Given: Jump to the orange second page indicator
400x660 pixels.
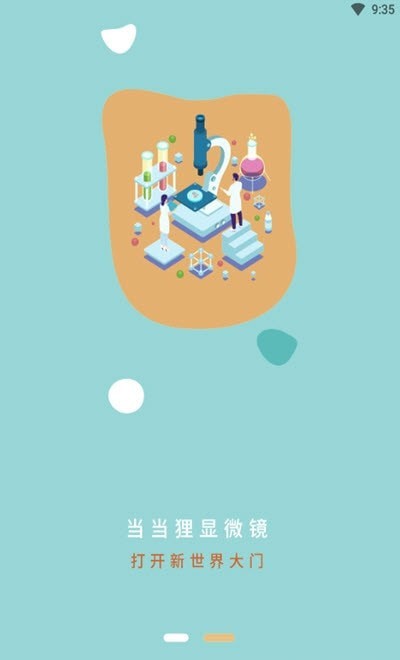Looking at the screenshot, I should 219,638.
